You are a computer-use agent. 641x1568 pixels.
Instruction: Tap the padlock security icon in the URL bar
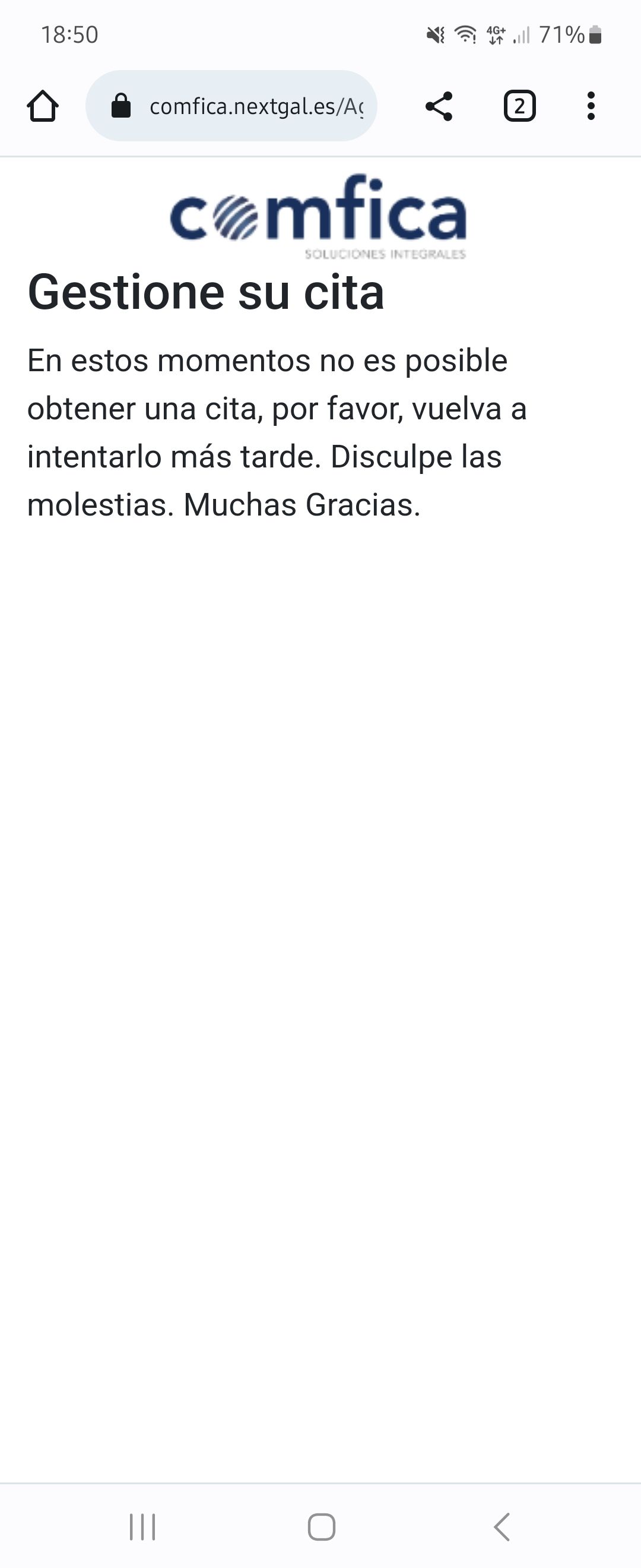121,105
